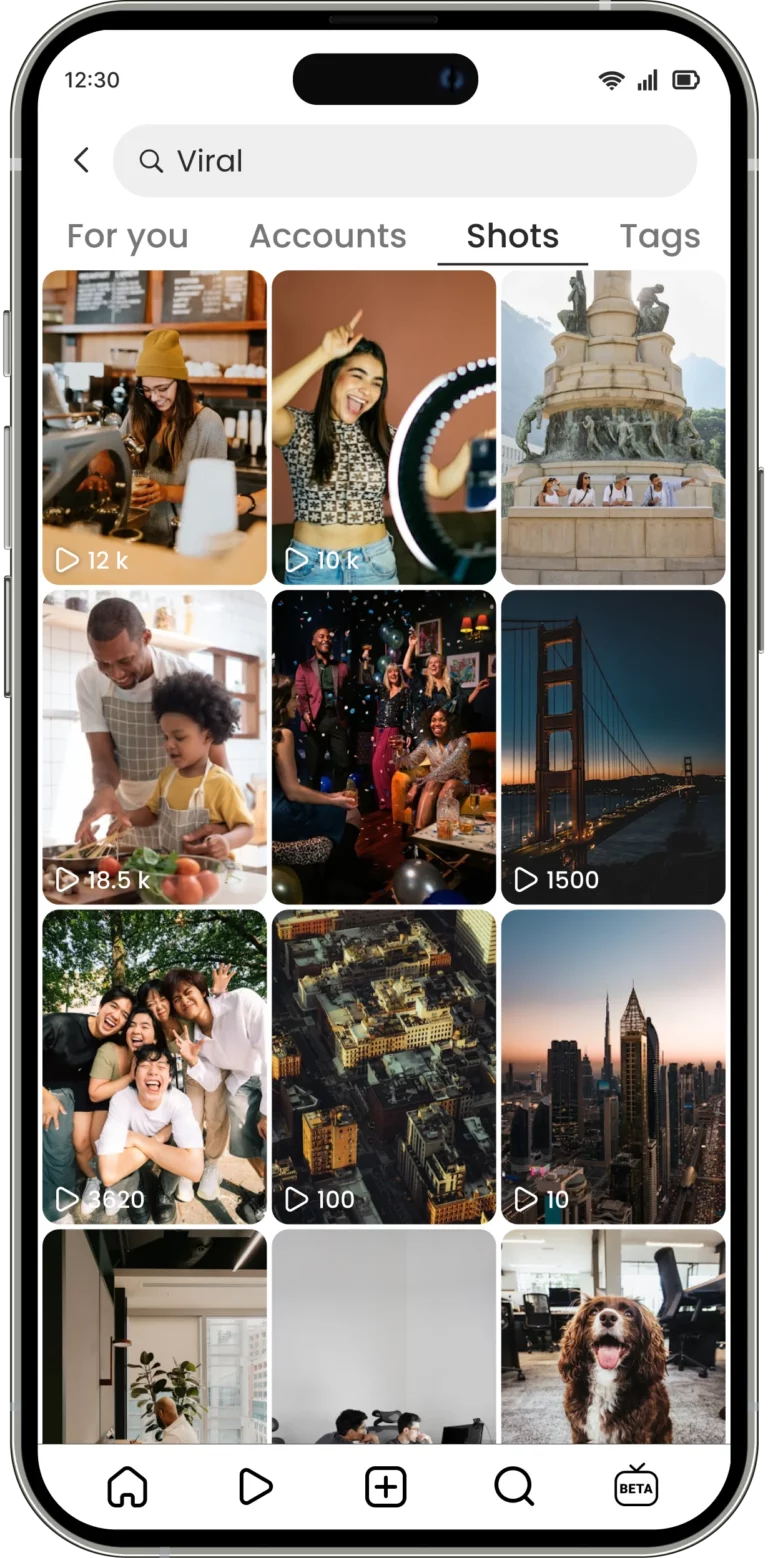This screenshot has height=1558, width=768.
Task: Open the confetti party shot
Action: pos(384,747)
